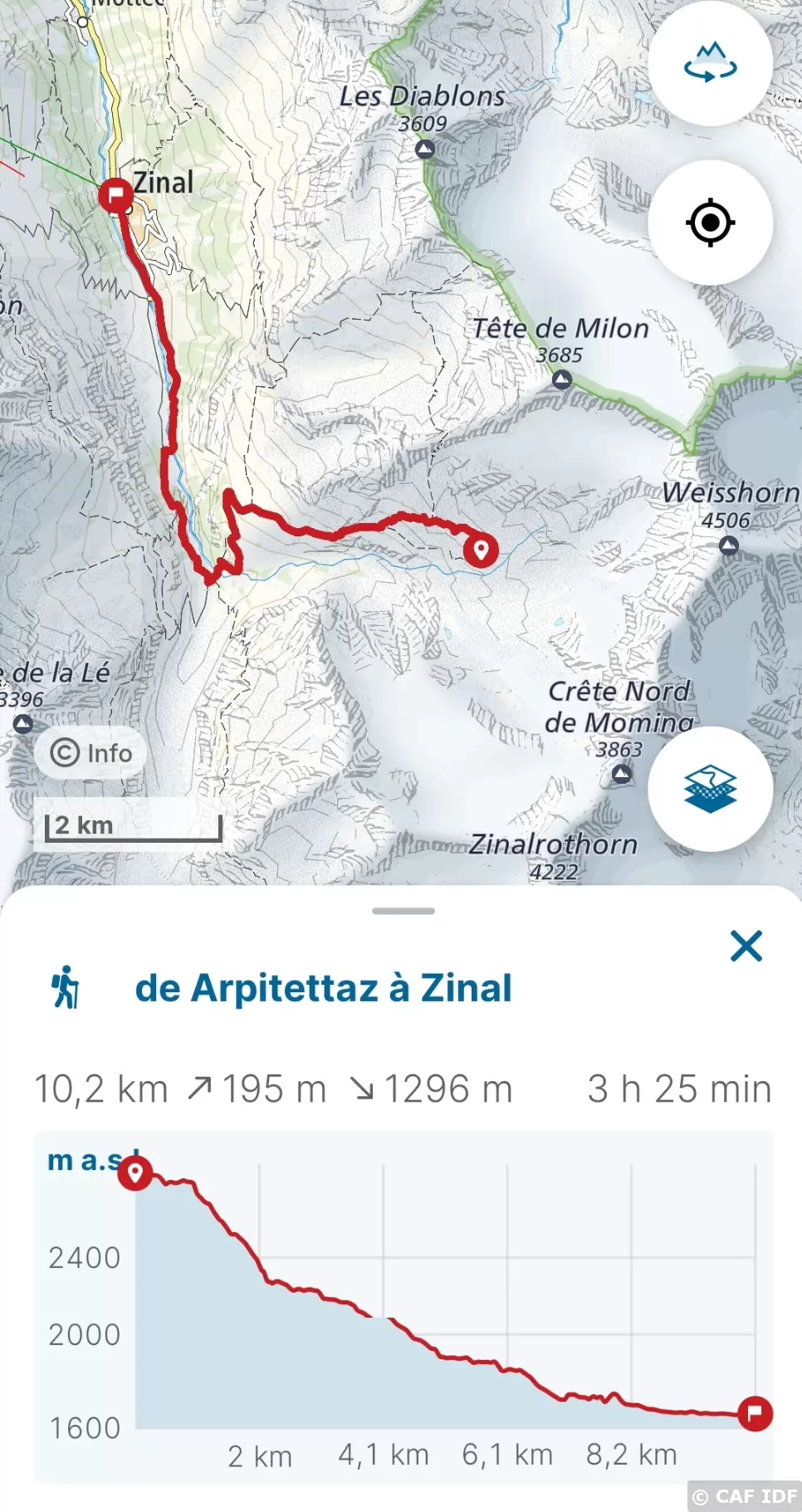Image resolution: width=802 pixels, height=1512 pixels.
Task: Center map on my location
Action: pyautogui.click(x=710, y=223)
